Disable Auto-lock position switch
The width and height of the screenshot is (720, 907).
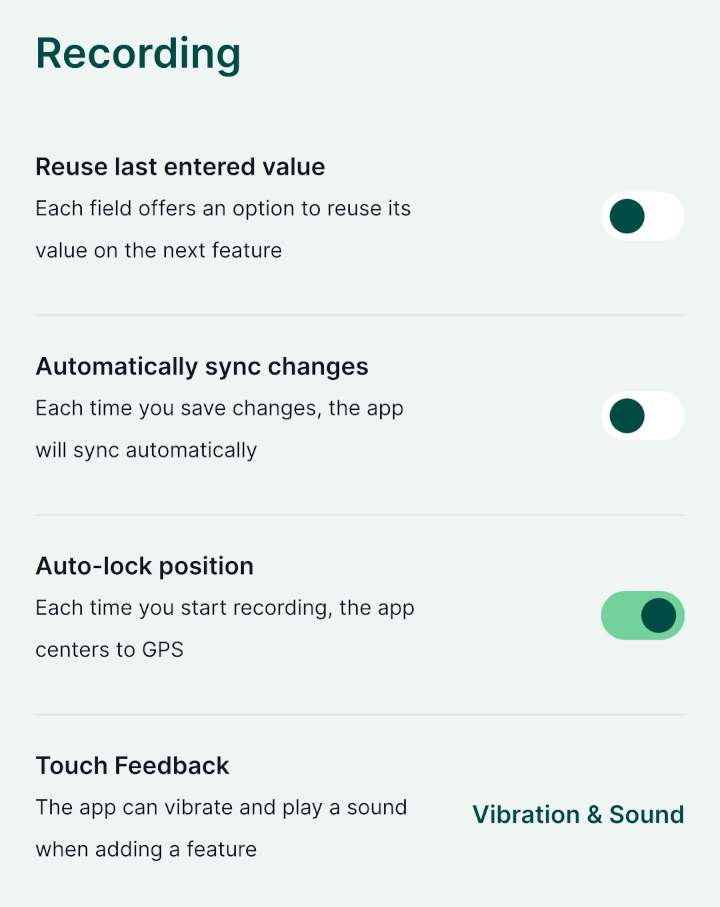pyautogui.click(x=642, y=616)
